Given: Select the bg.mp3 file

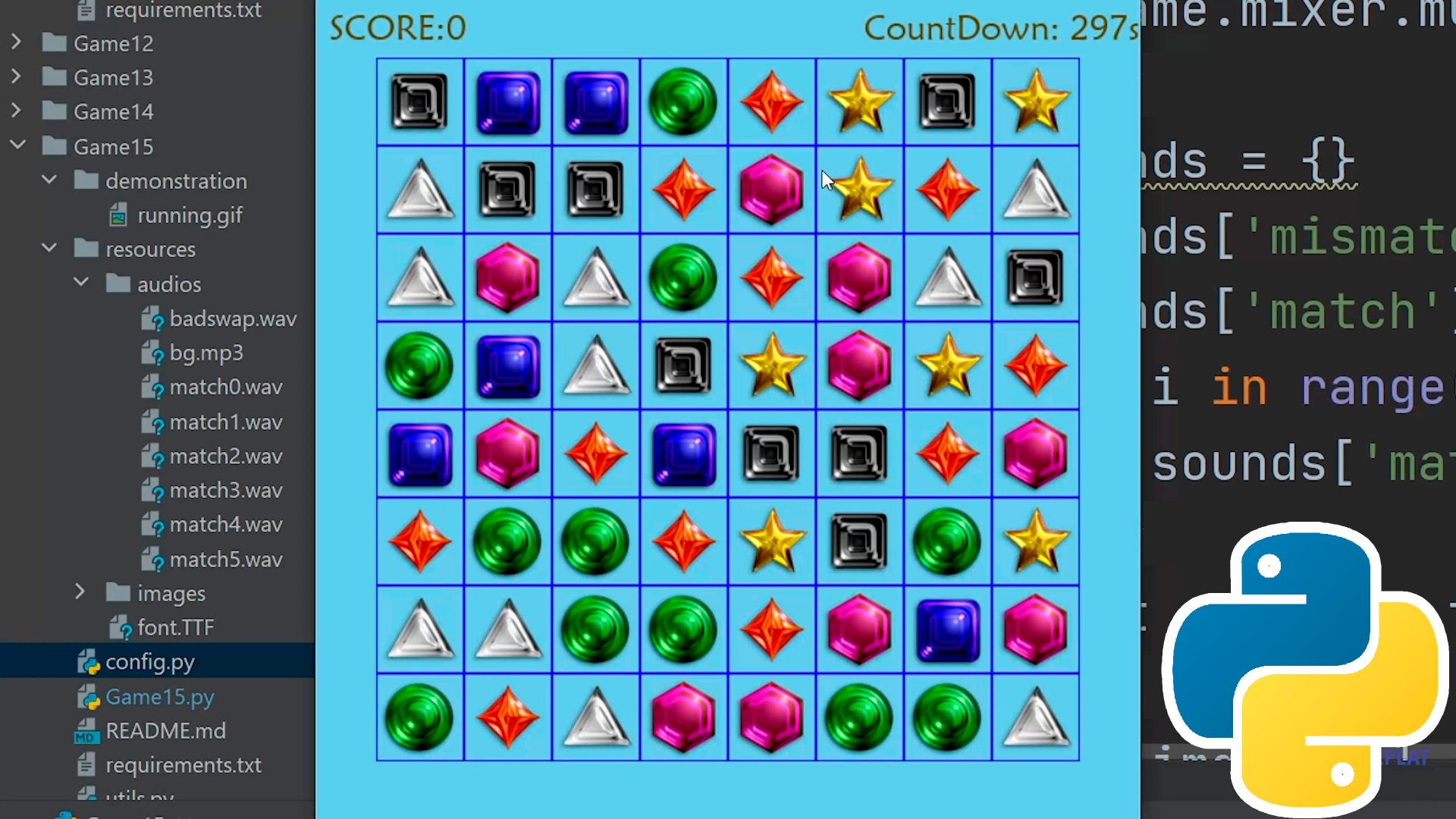Looking at the screenshot, I should pyautogui.click(x=206, y=353).
